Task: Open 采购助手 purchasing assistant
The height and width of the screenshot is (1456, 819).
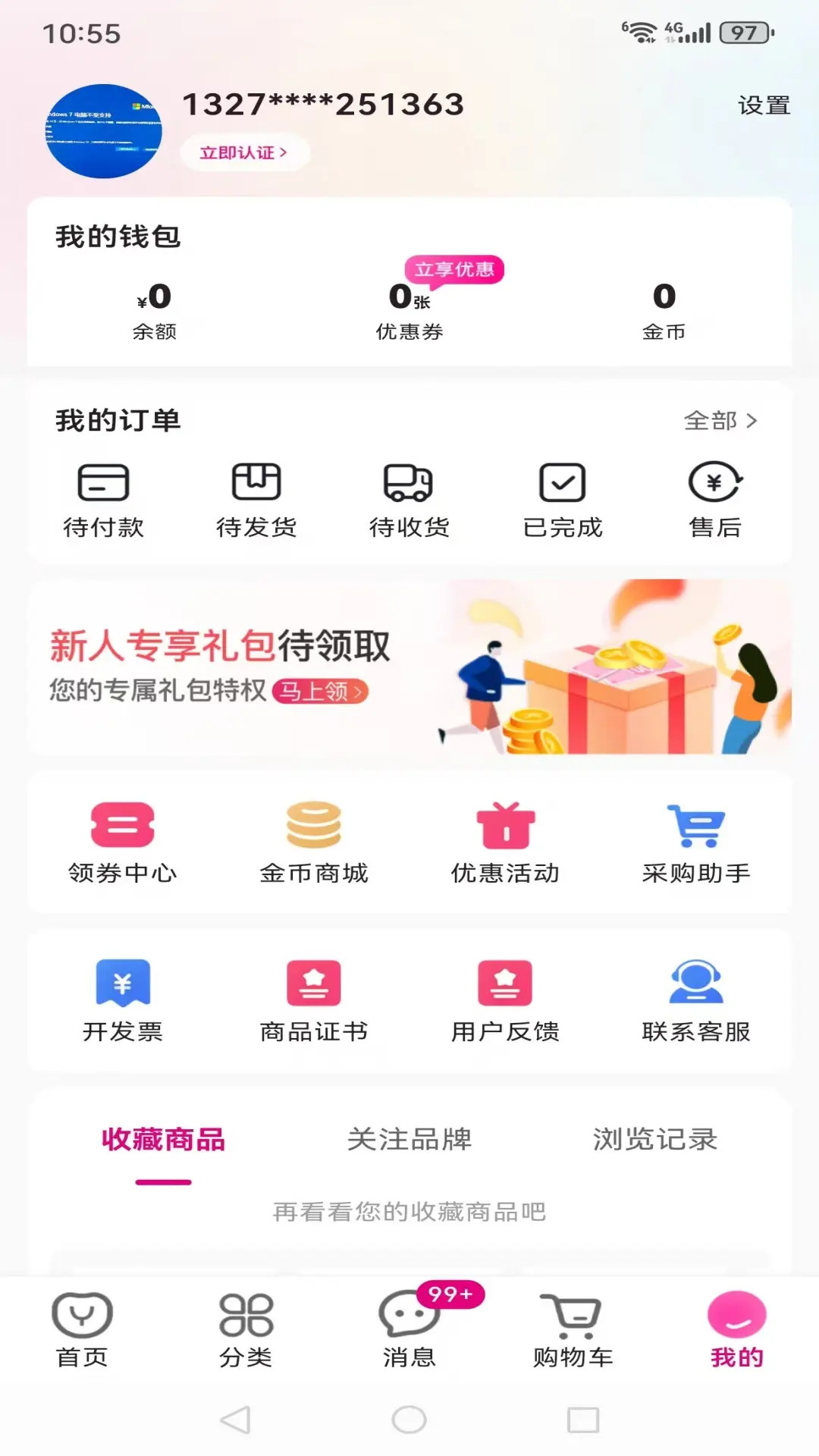Action: pos(696,843)
